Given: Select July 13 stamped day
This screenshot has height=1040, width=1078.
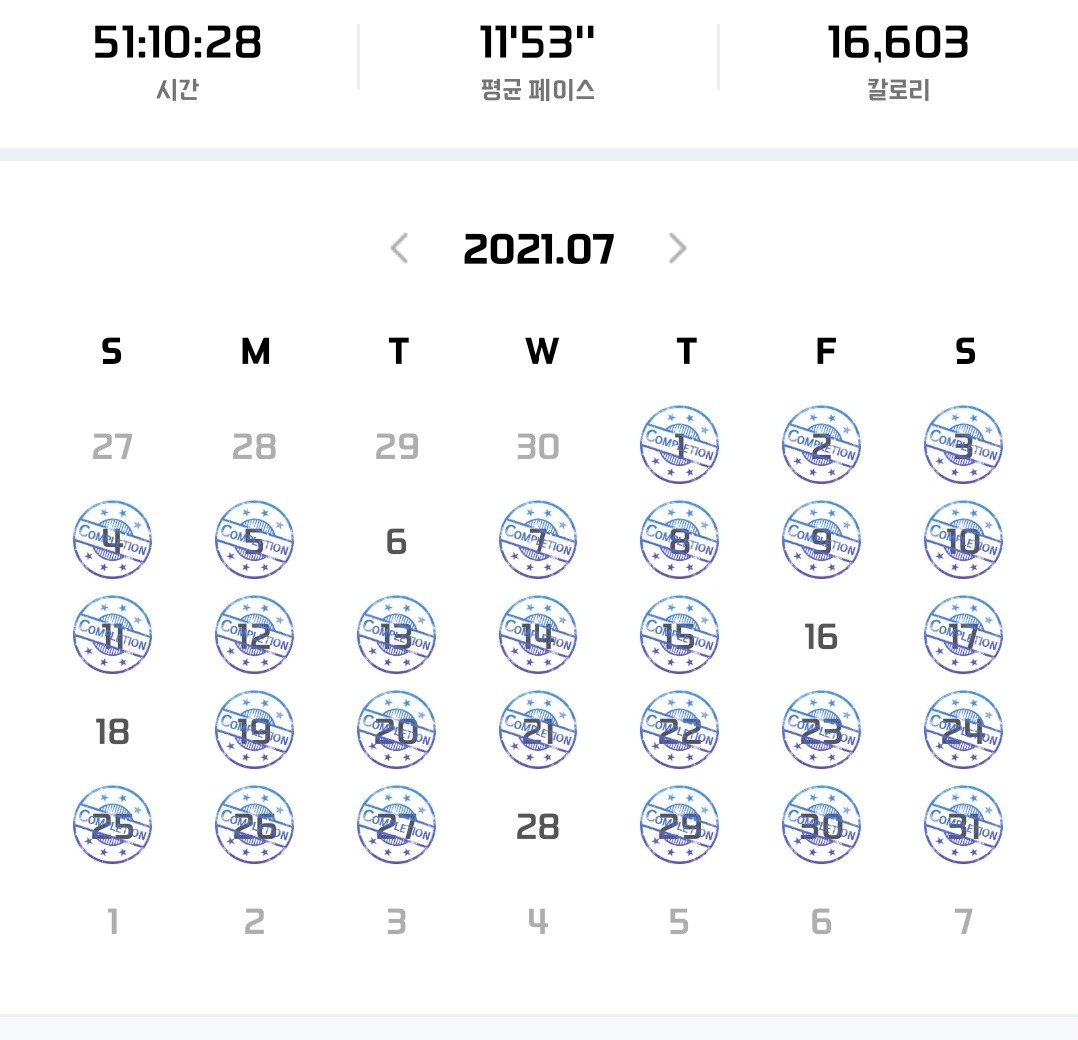Looking at the screenshot, I should point(396,634).
